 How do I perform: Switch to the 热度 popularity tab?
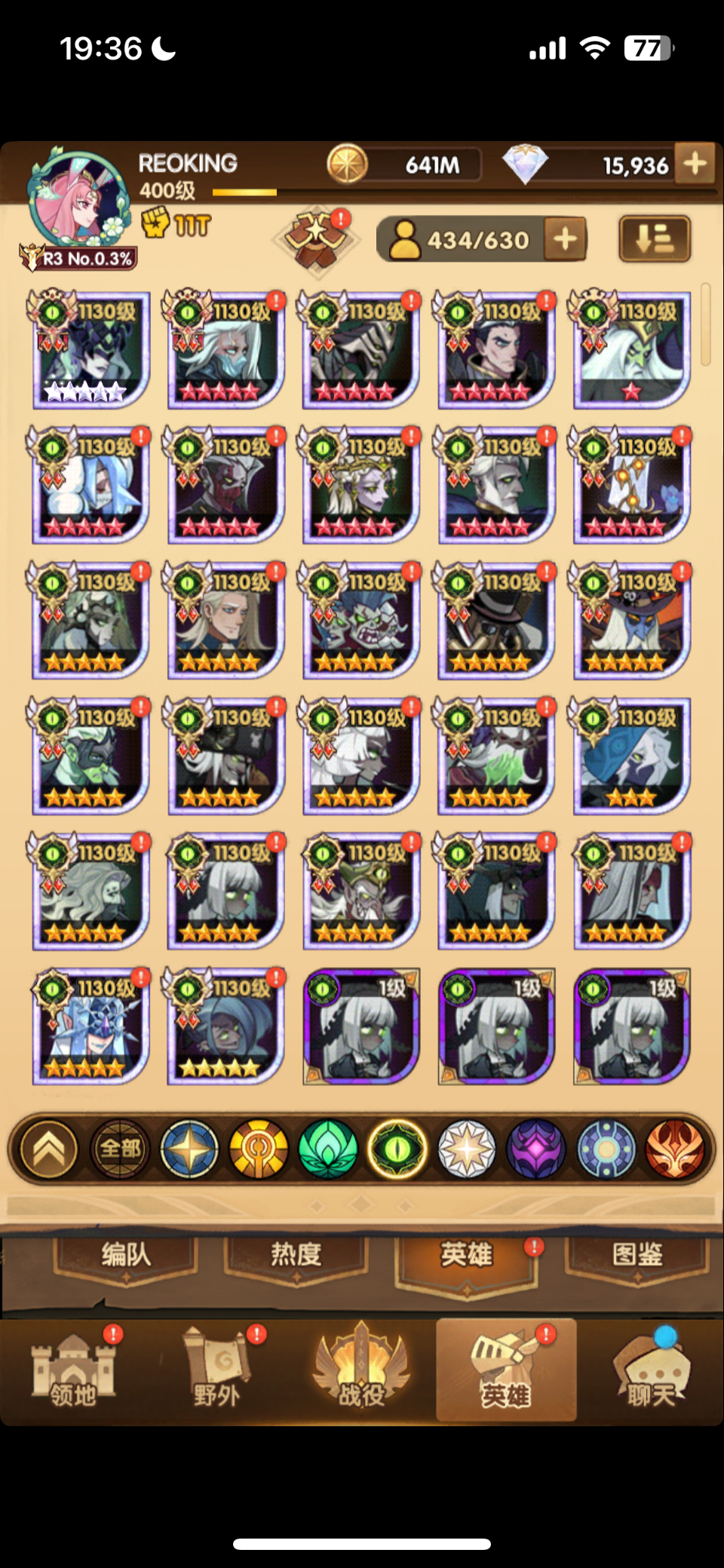pos(296,1255)
